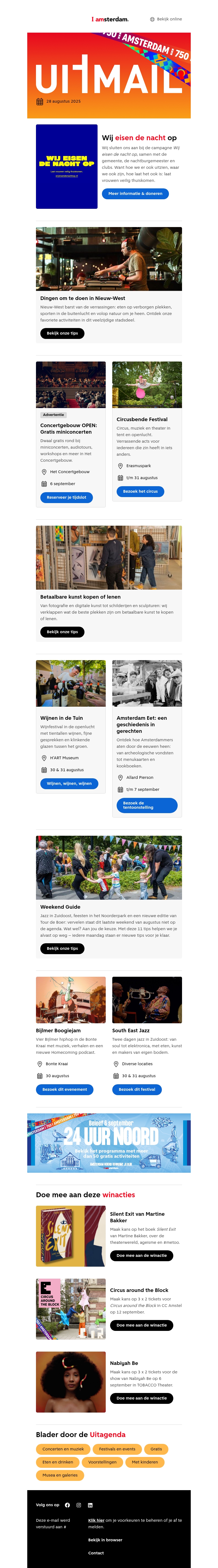View Weekend Guide tips

coord(62,948)
